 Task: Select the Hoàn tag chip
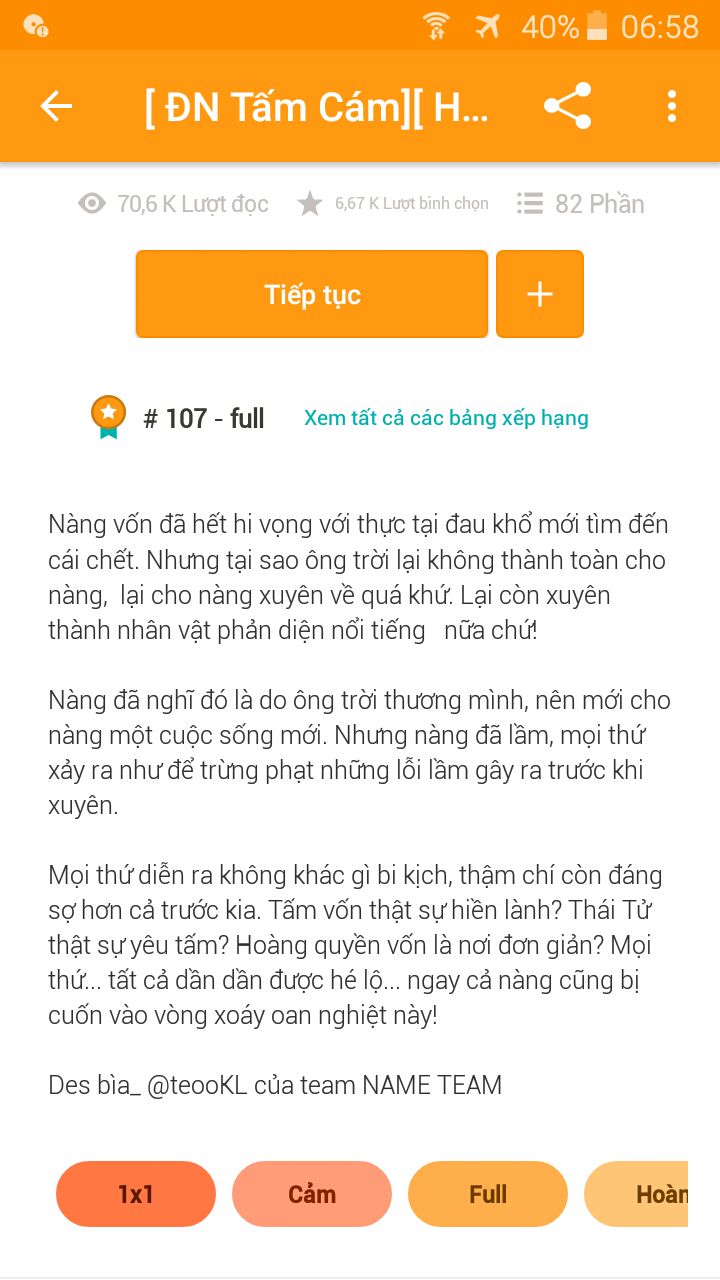(638, 1194)
